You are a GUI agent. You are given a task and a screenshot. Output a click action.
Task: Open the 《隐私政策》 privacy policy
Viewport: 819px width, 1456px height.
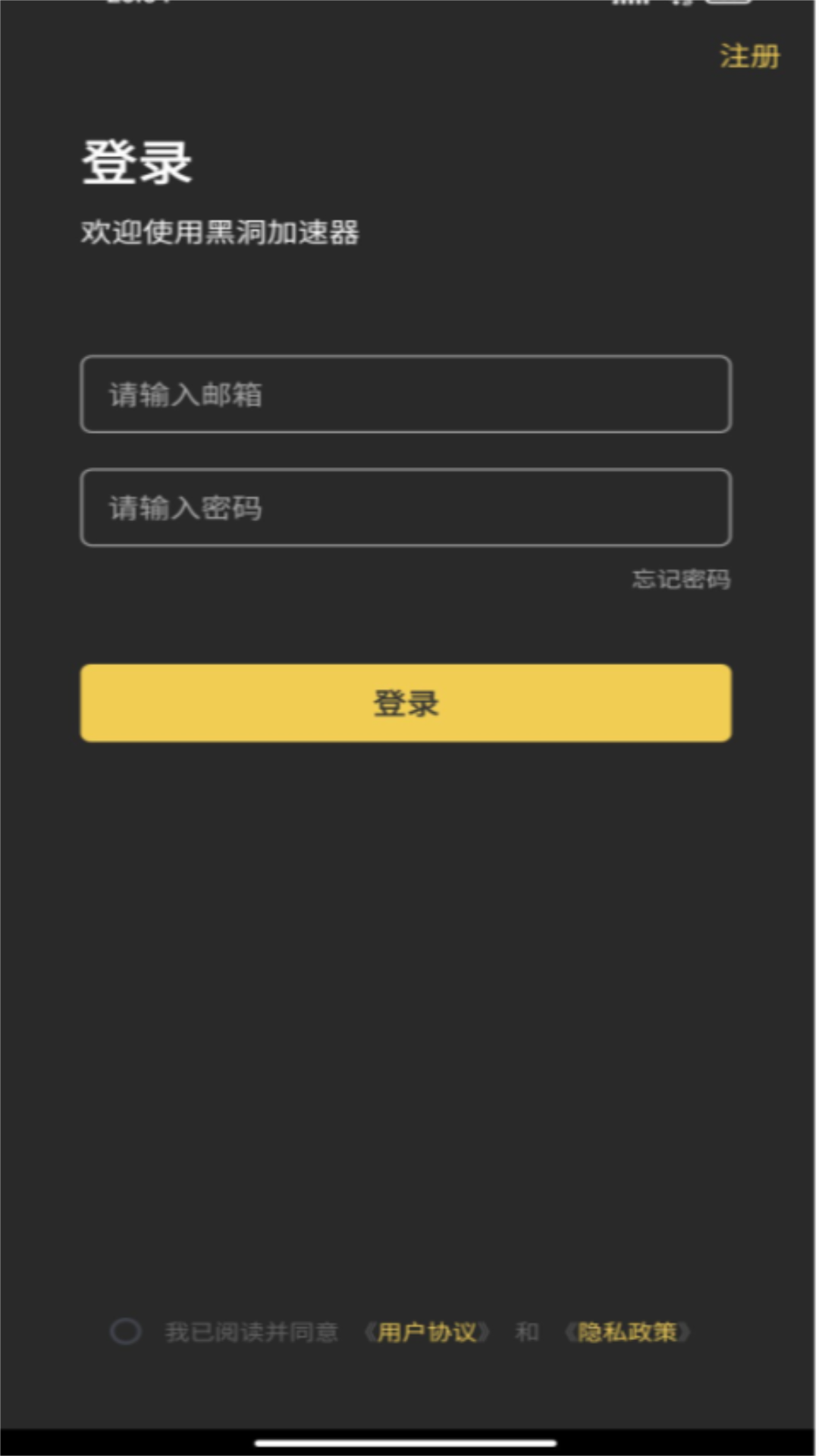[627, 1332]
